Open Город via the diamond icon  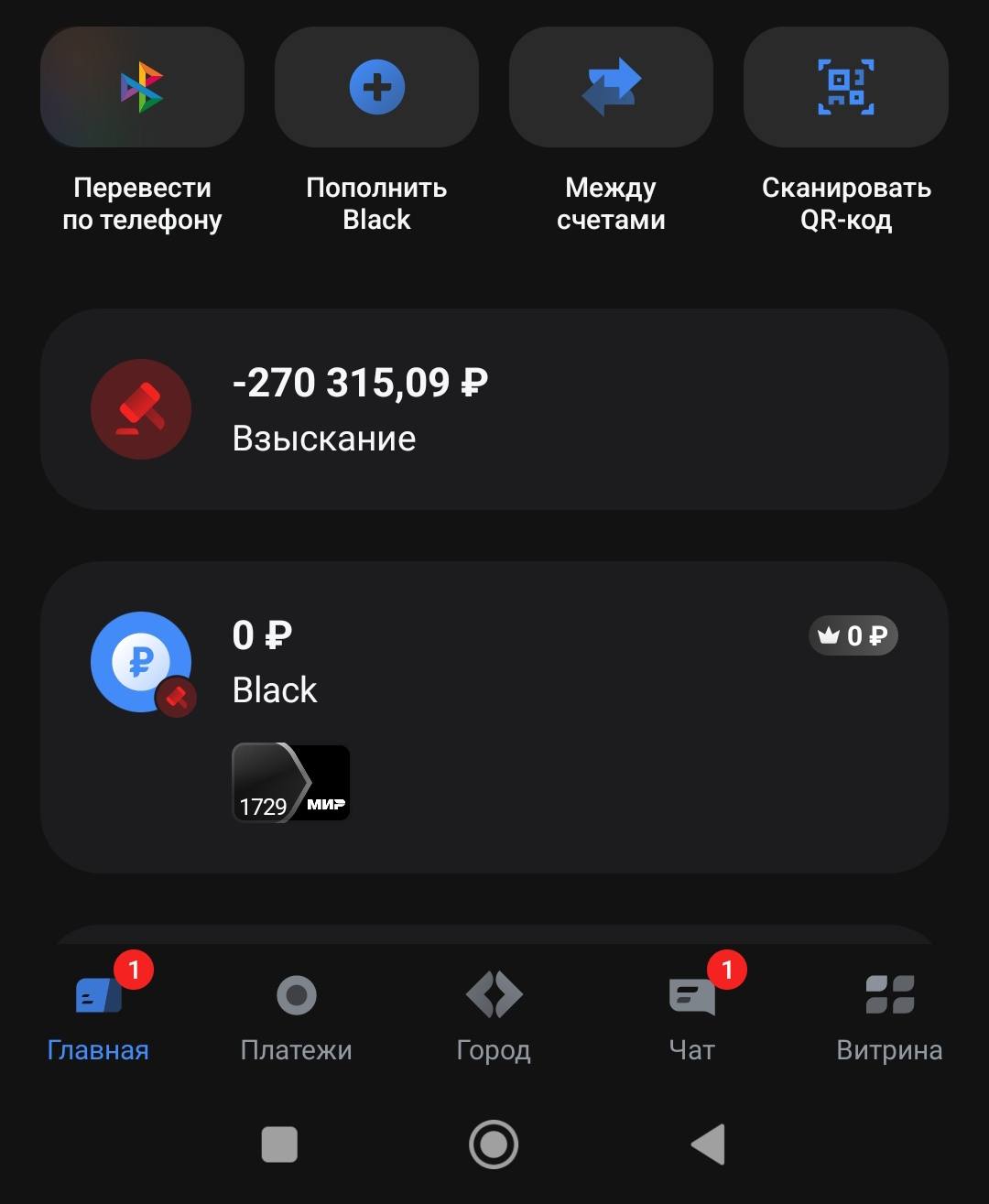[494, 995]
